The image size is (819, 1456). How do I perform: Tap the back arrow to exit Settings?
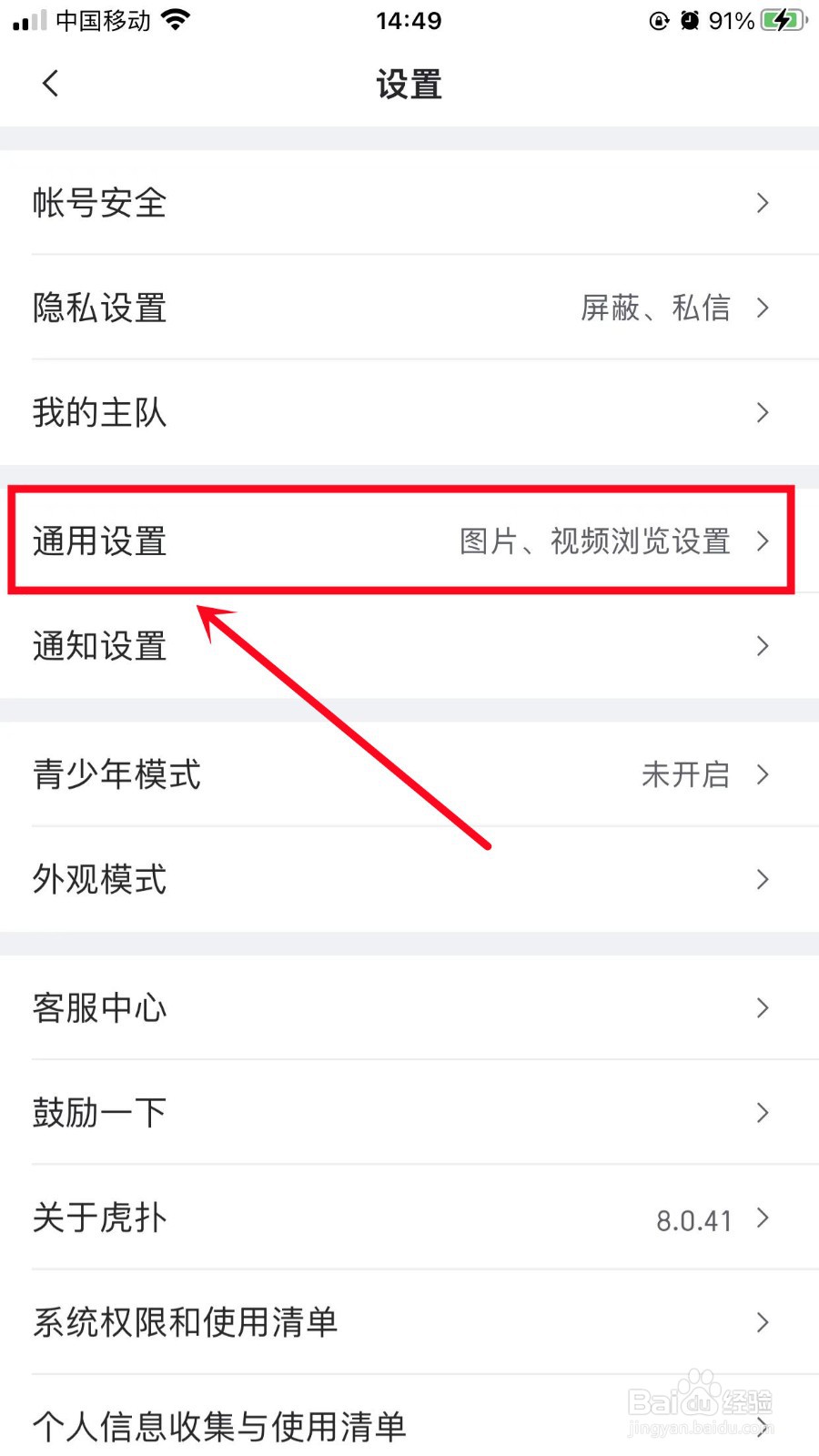[x=50, y=83]
